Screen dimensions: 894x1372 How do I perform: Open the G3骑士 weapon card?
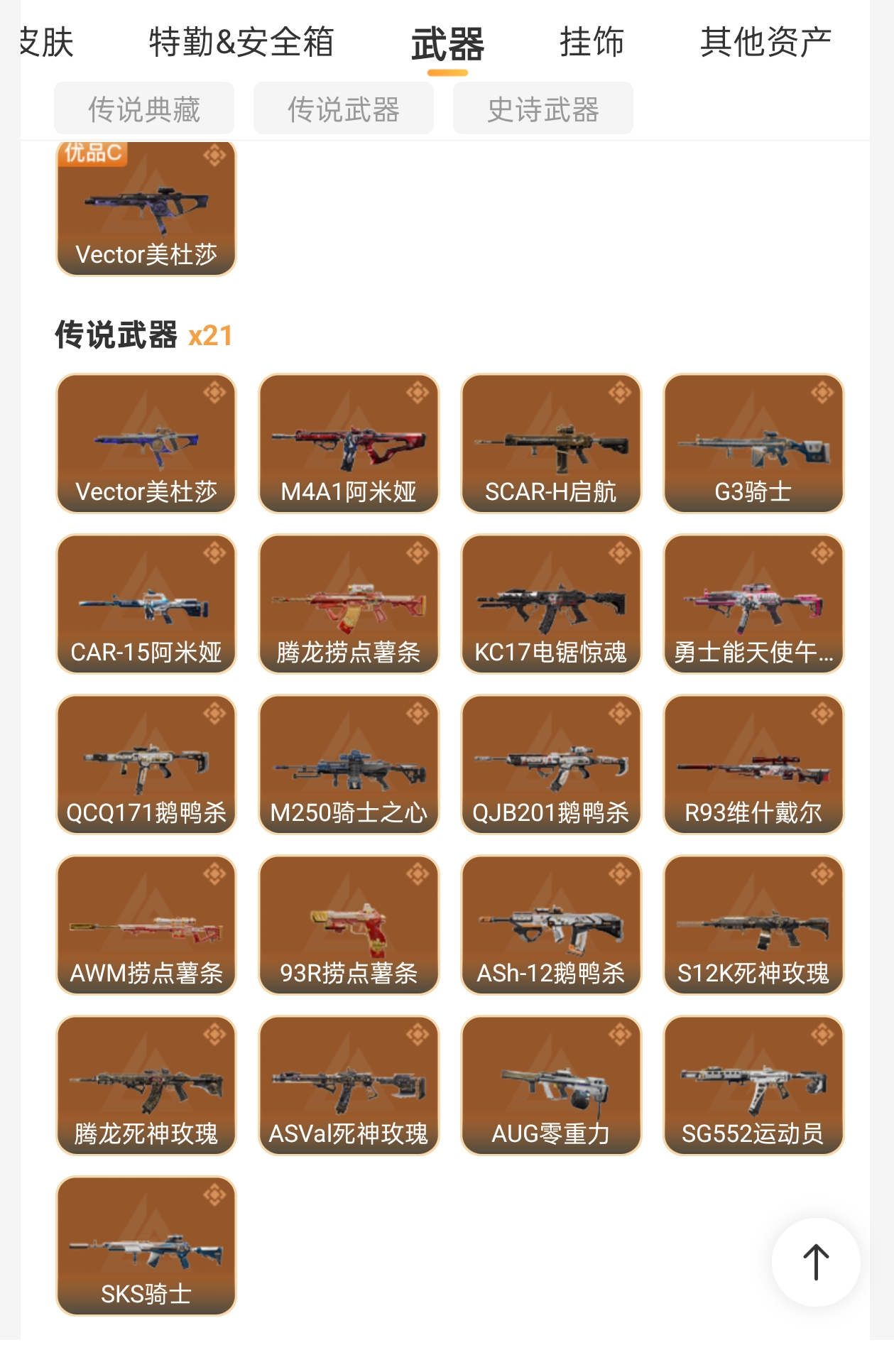[753, 444]
